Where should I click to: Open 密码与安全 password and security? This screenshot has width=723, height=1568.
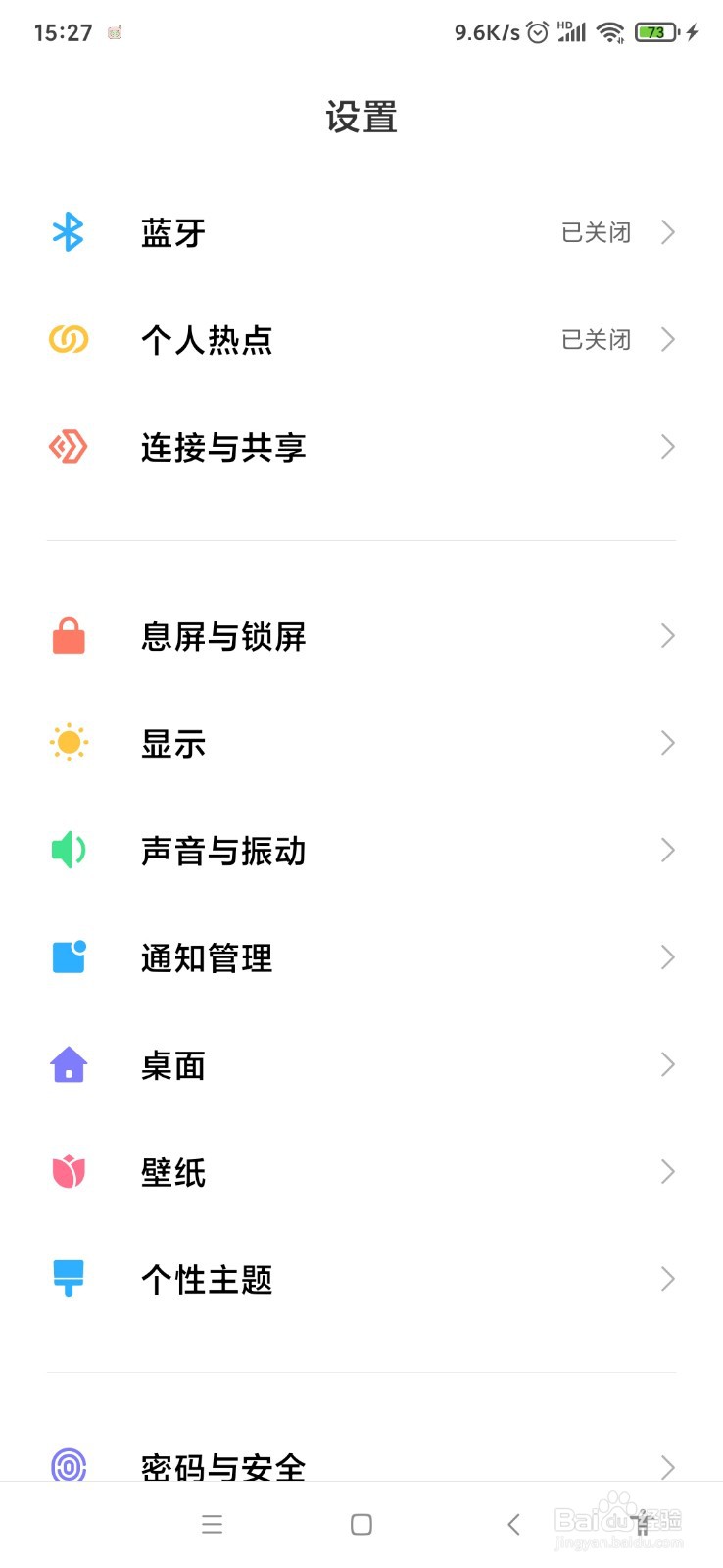click(x=361, y=1460)
